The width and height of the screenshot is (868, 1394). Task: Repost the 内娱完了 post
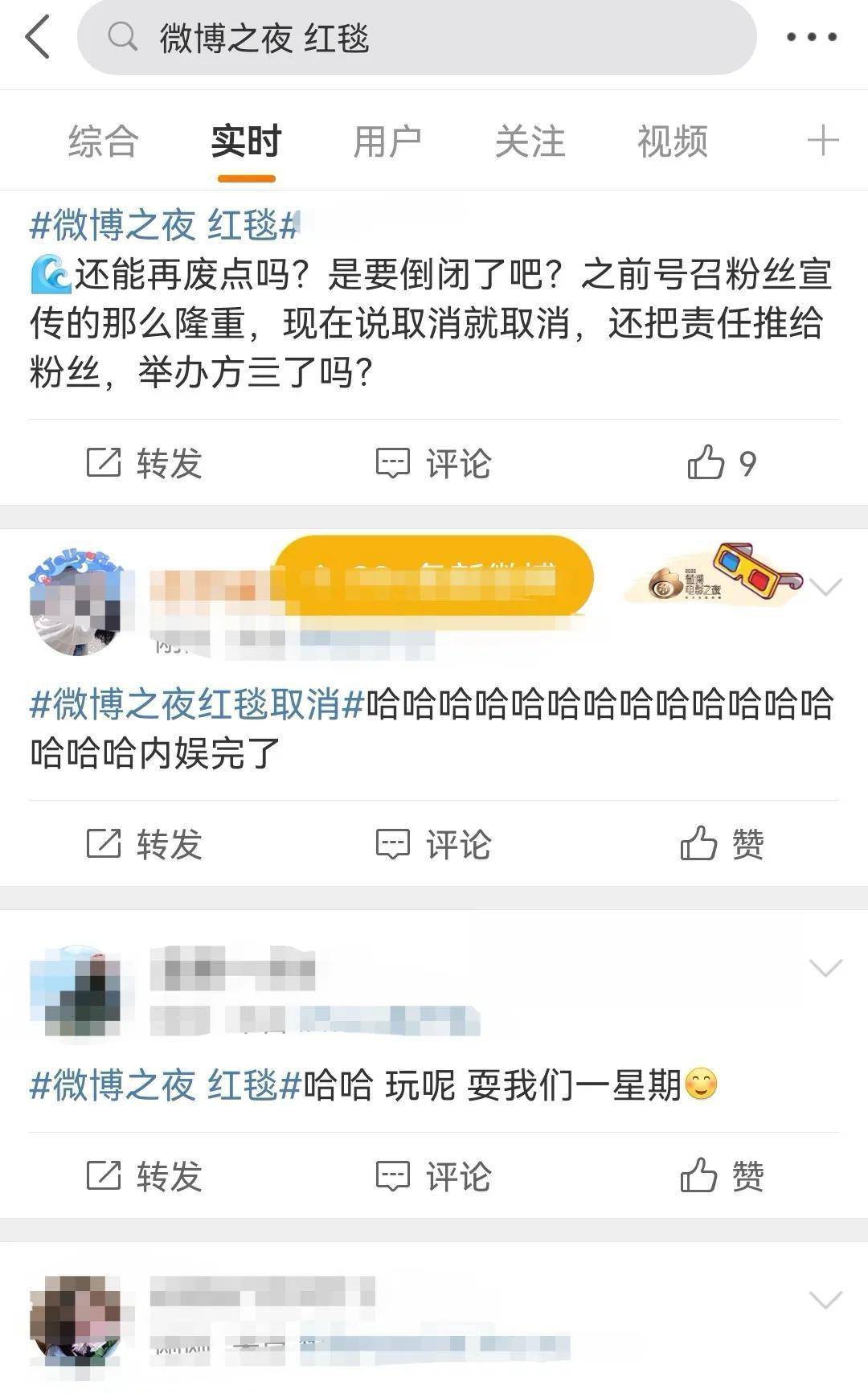click(x=145, y=844)
